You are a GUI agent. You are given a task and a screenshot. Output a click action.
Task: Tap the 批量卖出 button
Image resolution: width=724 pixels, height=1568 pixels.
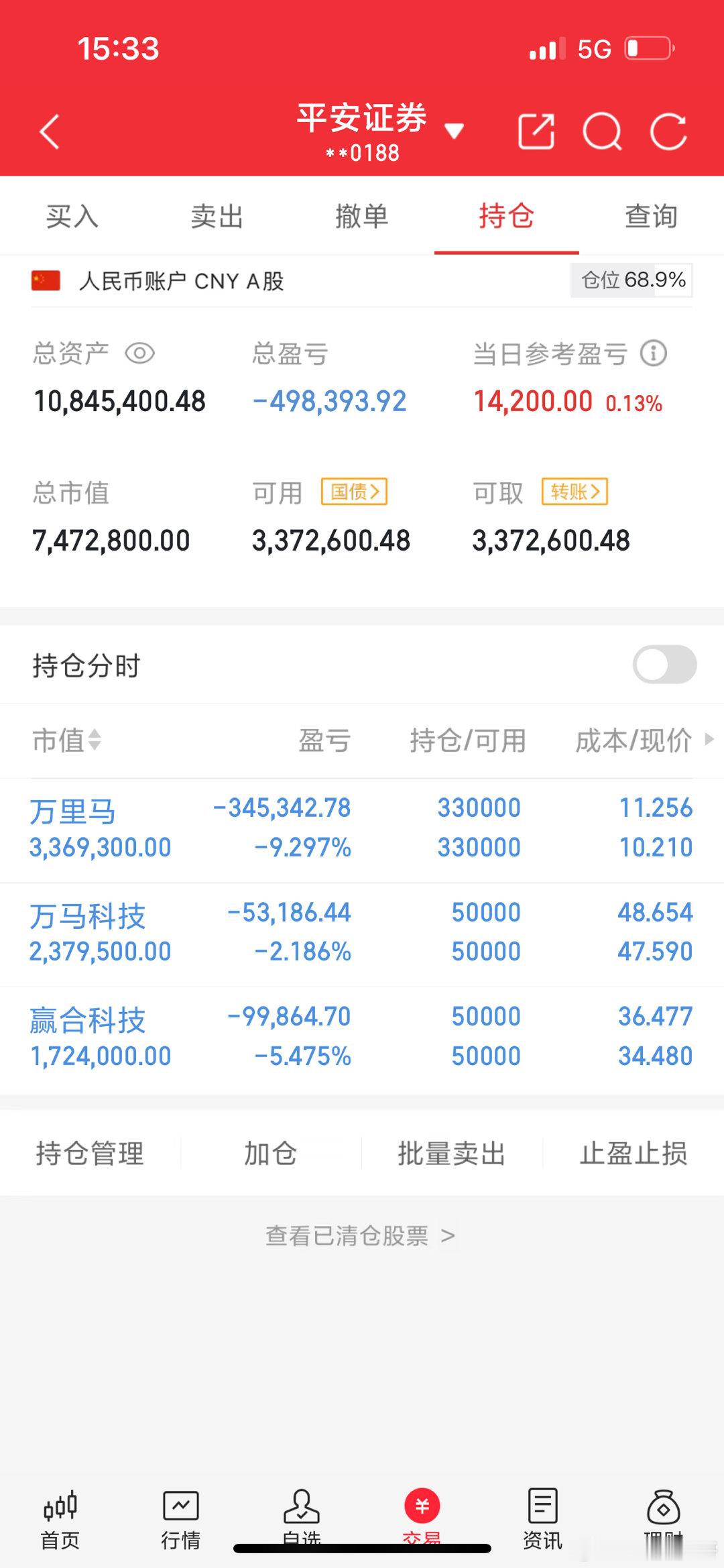tap(451, 1154)
